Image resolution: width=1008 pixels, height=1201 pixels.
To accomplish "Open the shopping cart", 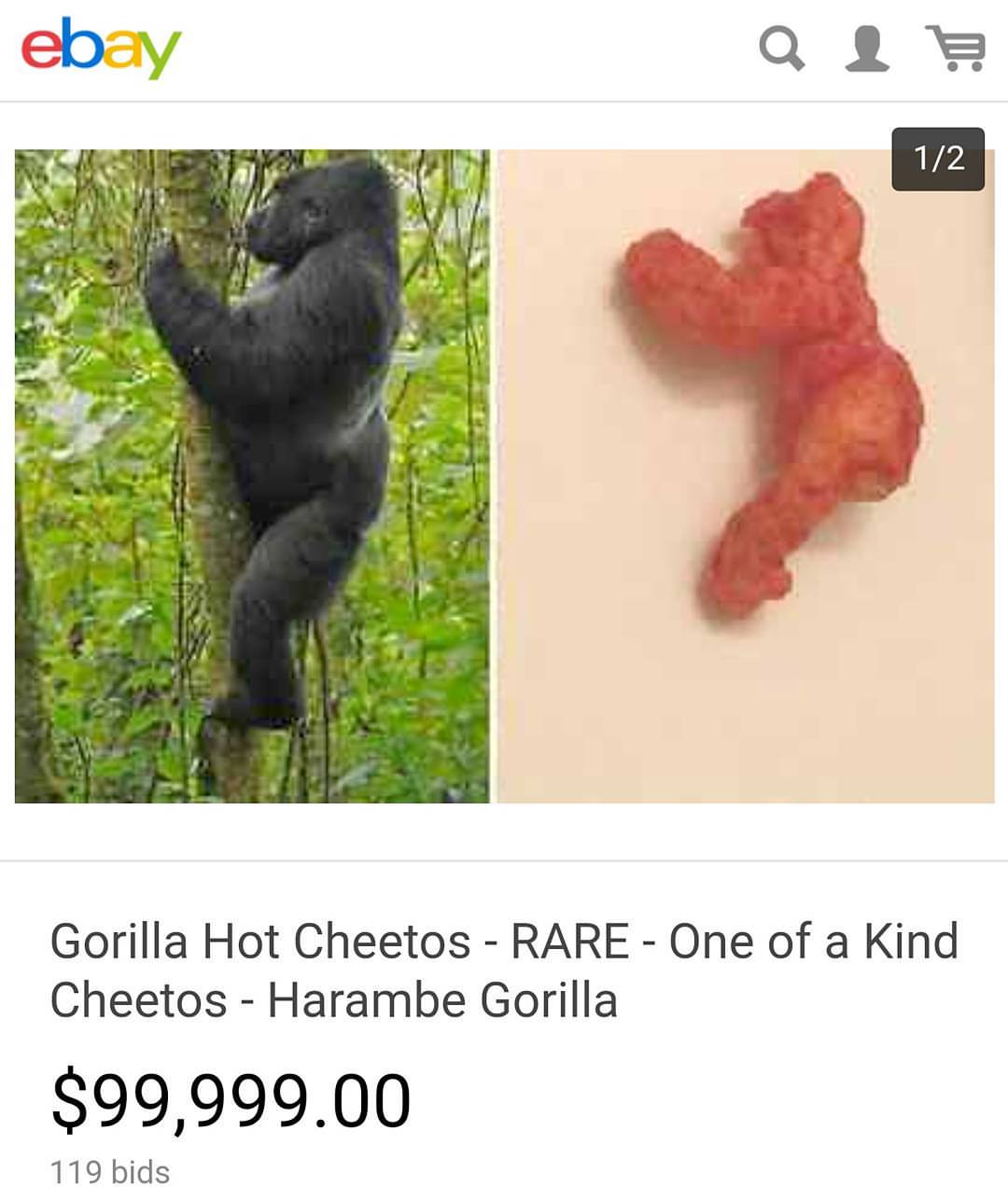I will click(x=955, y=49).
